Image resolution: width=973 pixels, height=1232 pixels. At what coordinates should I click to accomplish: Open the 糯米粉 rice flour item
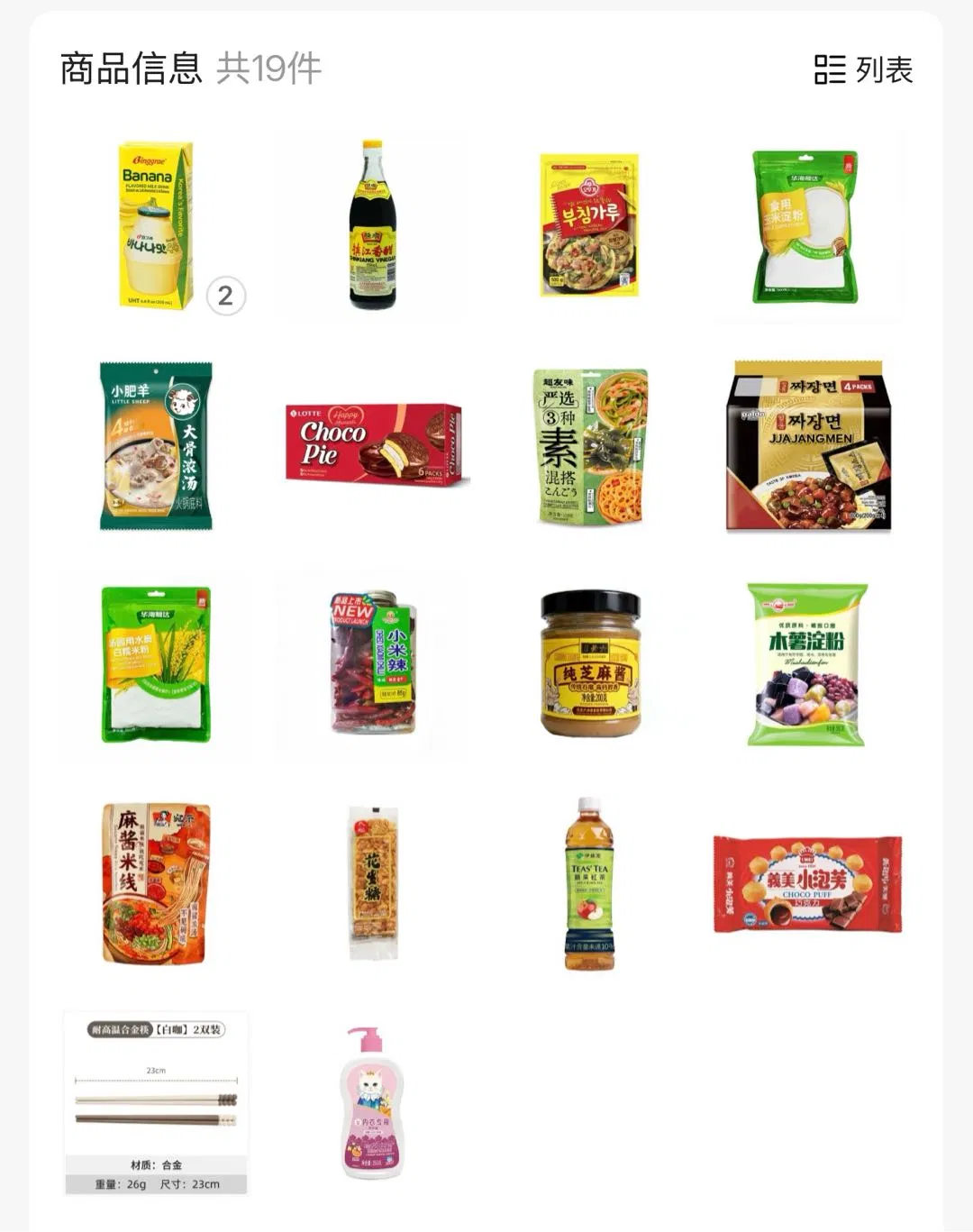point(157,665)
